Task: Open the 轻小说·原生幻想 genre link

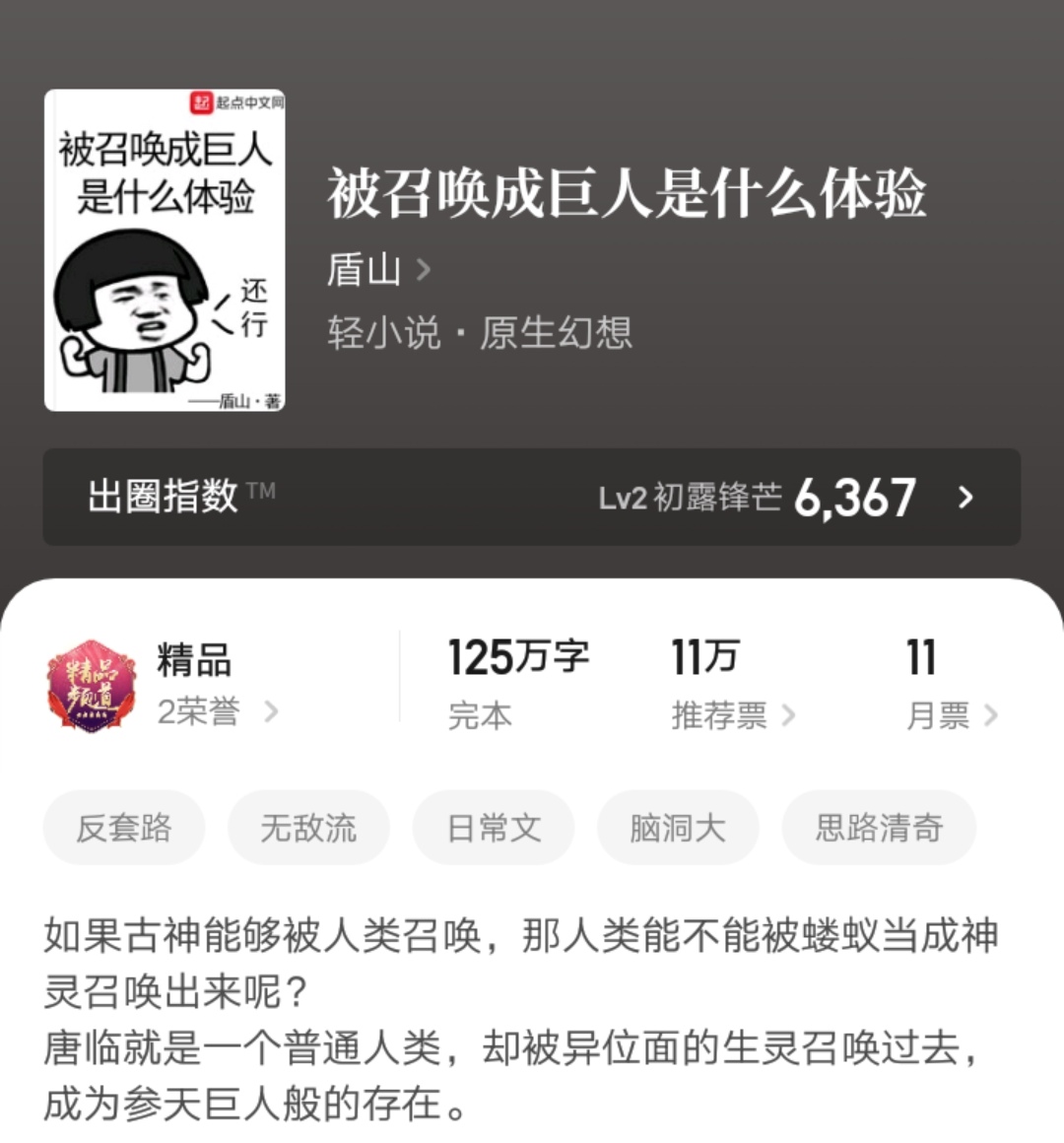Action: pos(479,334)
